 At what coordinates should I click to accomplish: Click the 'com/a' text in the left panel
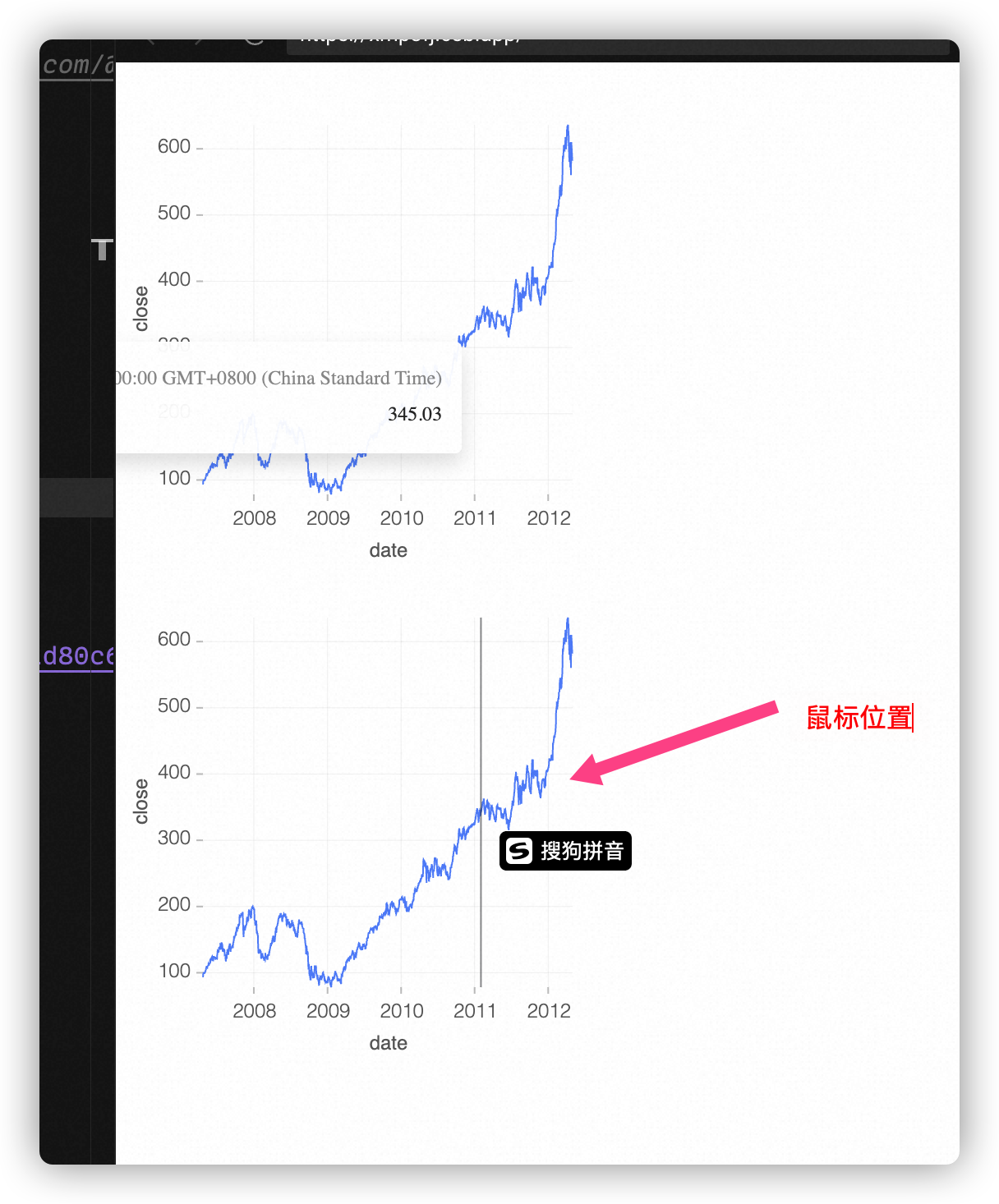click(x=79, y=64)
